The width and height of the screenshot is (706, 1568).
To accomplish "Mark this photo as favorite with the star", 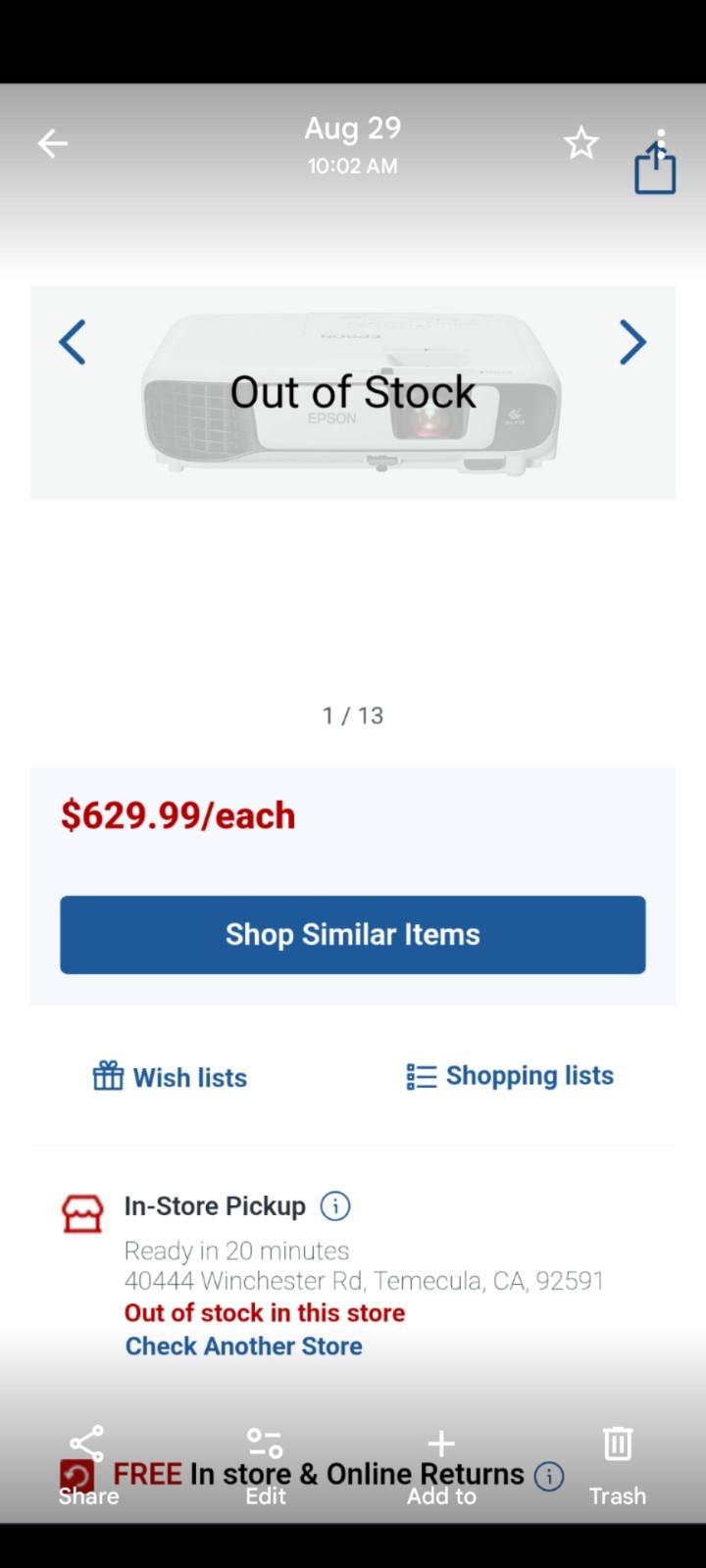I will (x=580, y=144).
